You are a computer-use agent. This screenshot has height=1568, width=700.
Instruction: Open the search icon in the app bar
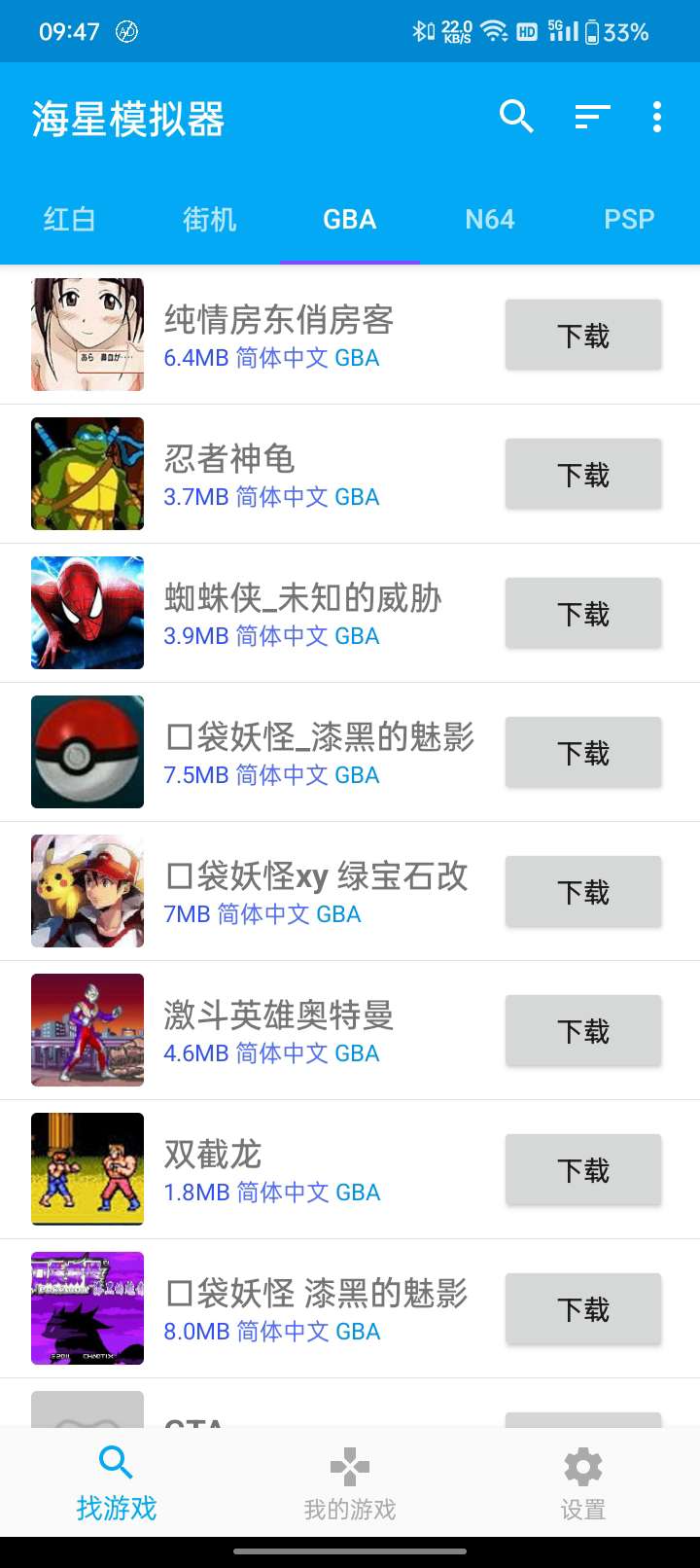pos(516,117)
